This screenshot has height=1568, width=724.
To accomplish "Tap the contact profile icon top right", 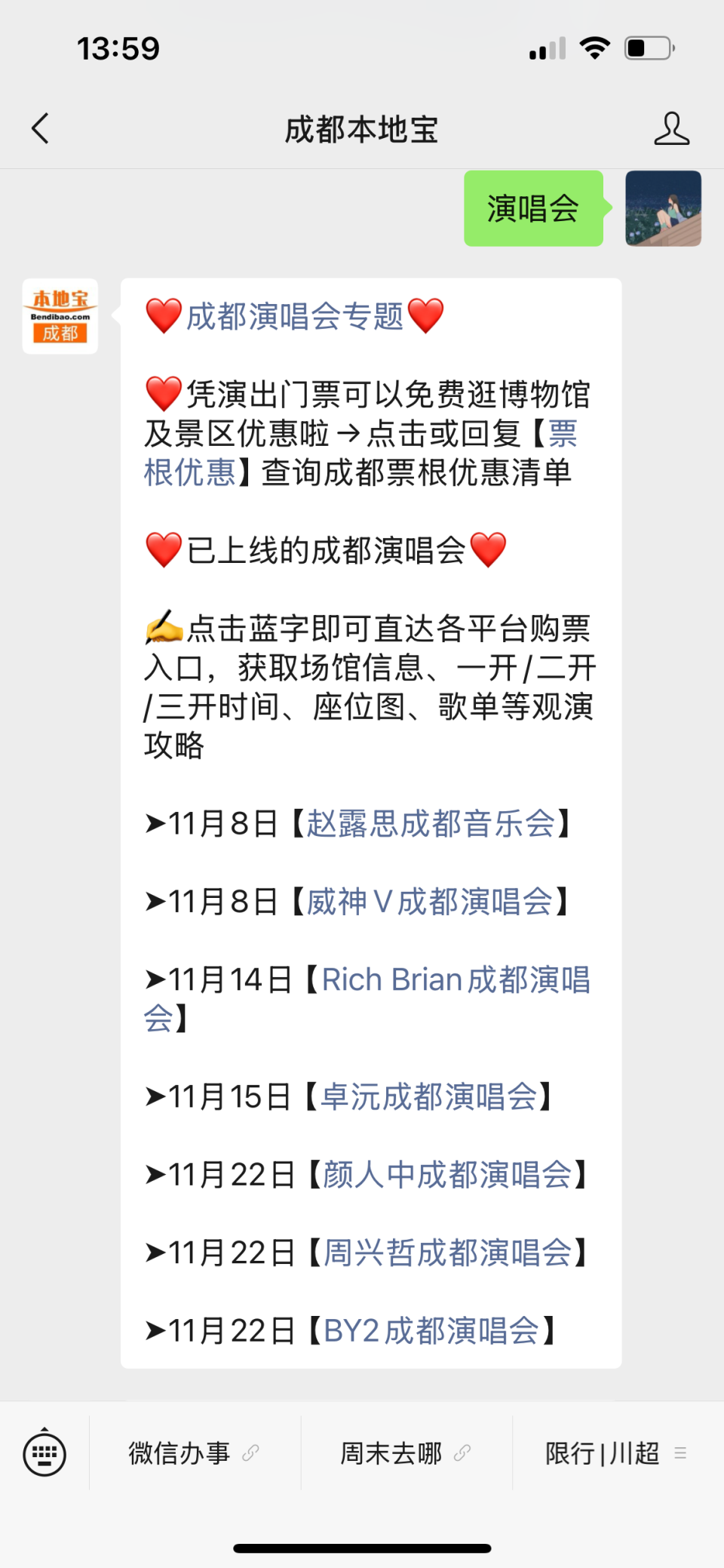I will click(x=672, y=128).
